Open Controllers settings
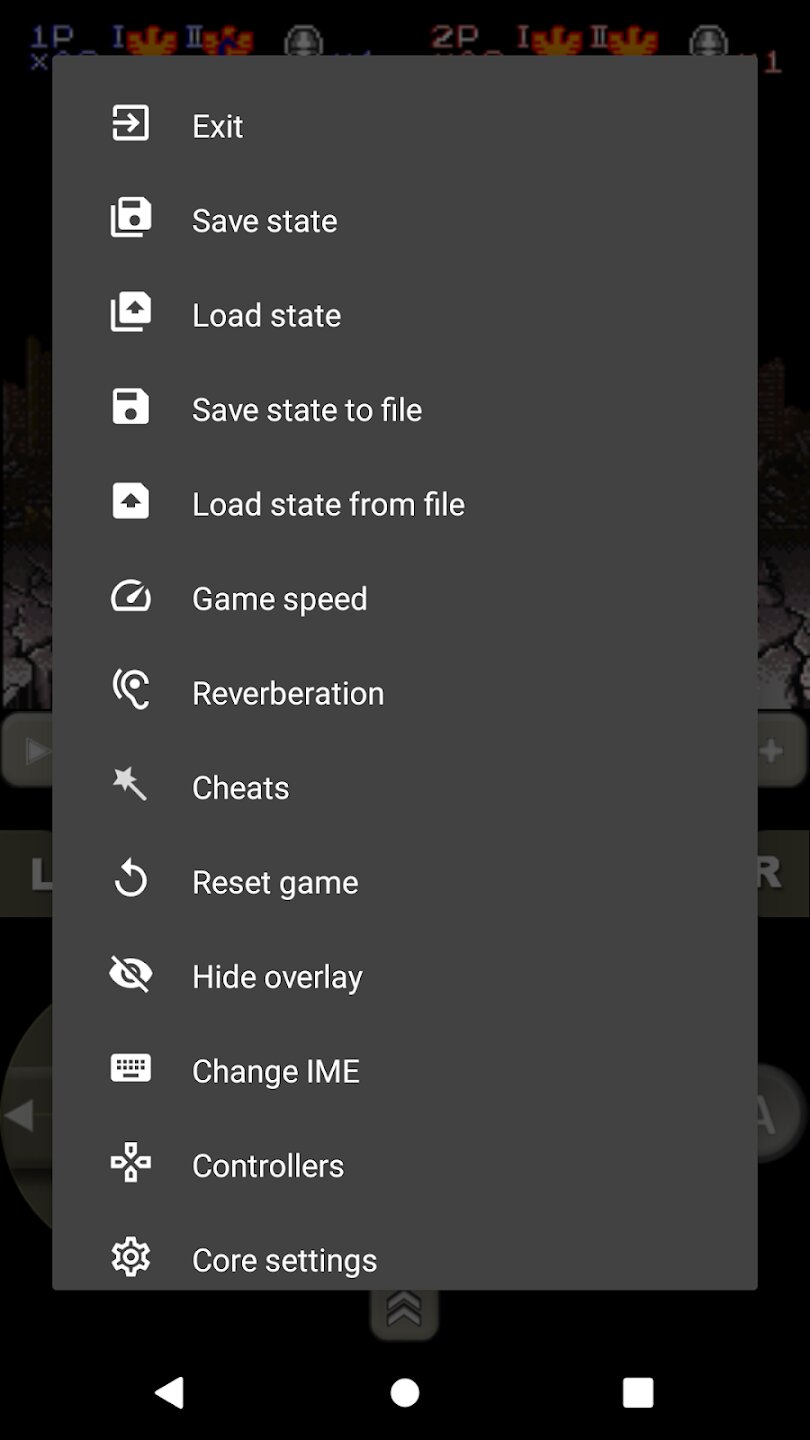This screenshot has width=810, height=1440. [x=267, y=1166]
